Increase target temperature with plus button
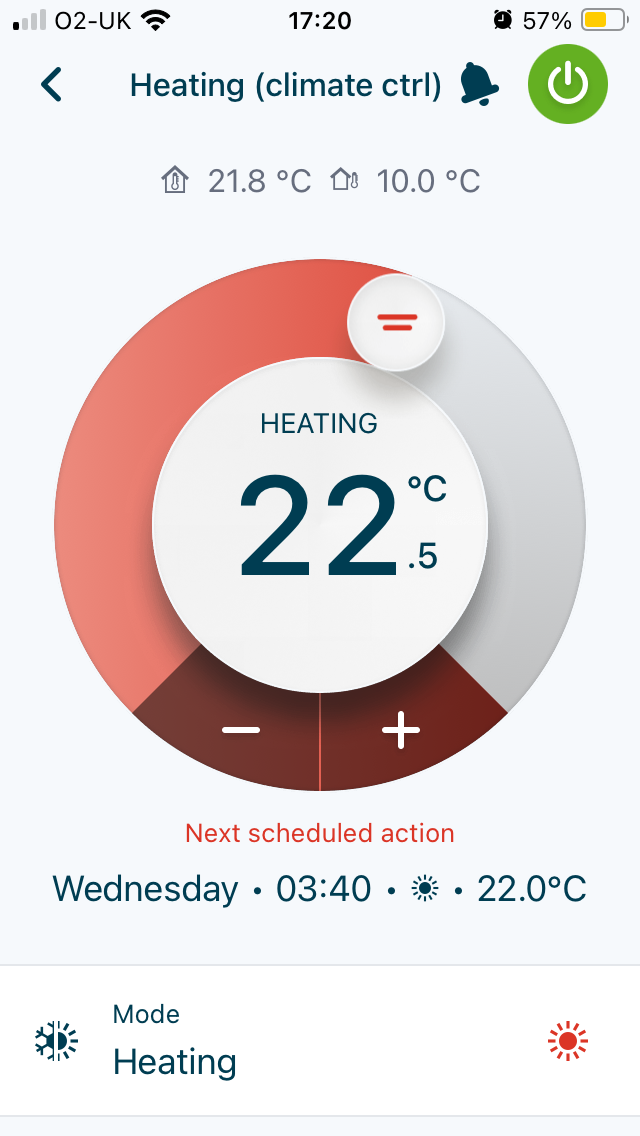Screen dimensions: 640x1136 tap(401, 729)
